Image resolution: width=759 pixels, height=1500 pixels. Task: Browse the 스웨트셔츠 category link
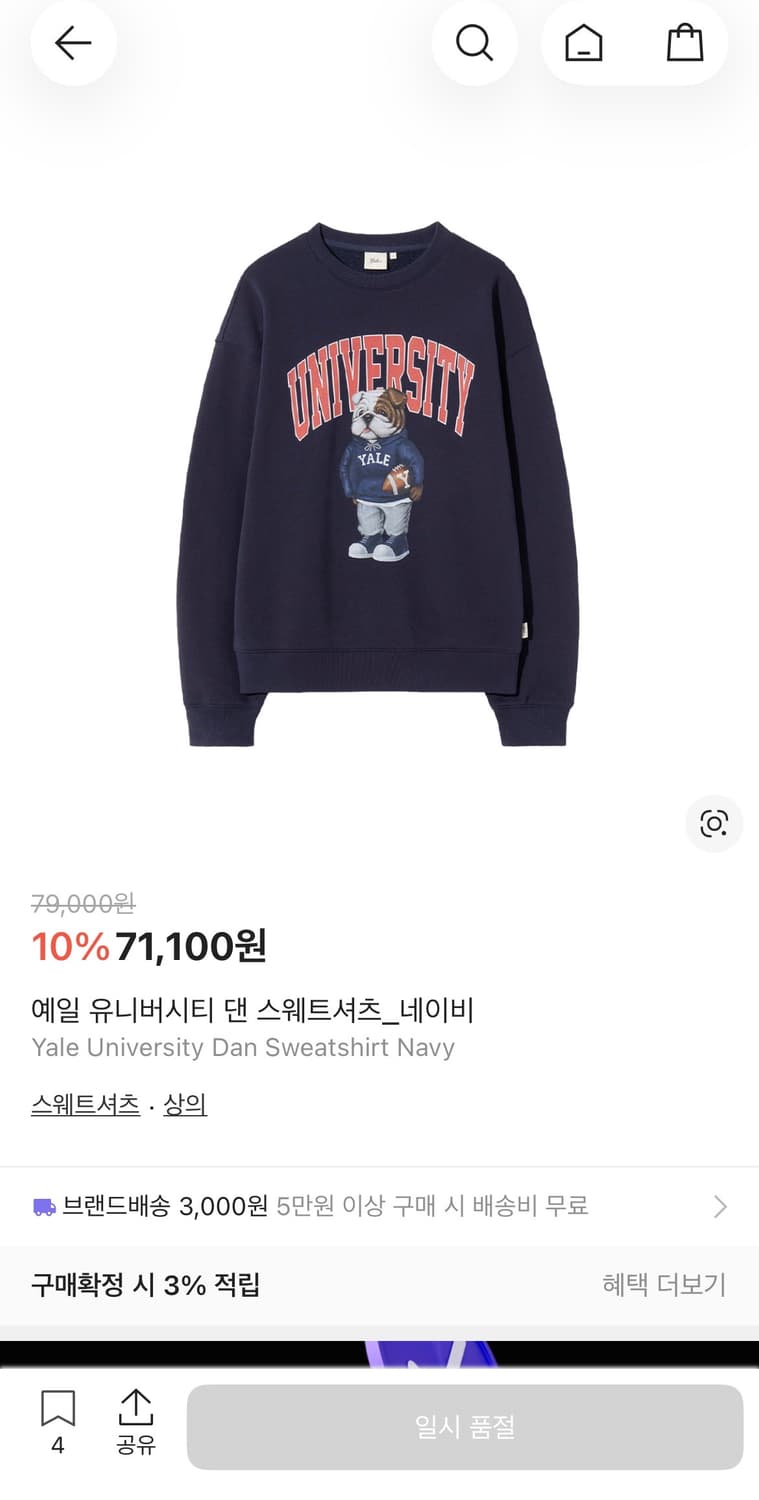click(x=85, y=1103)
